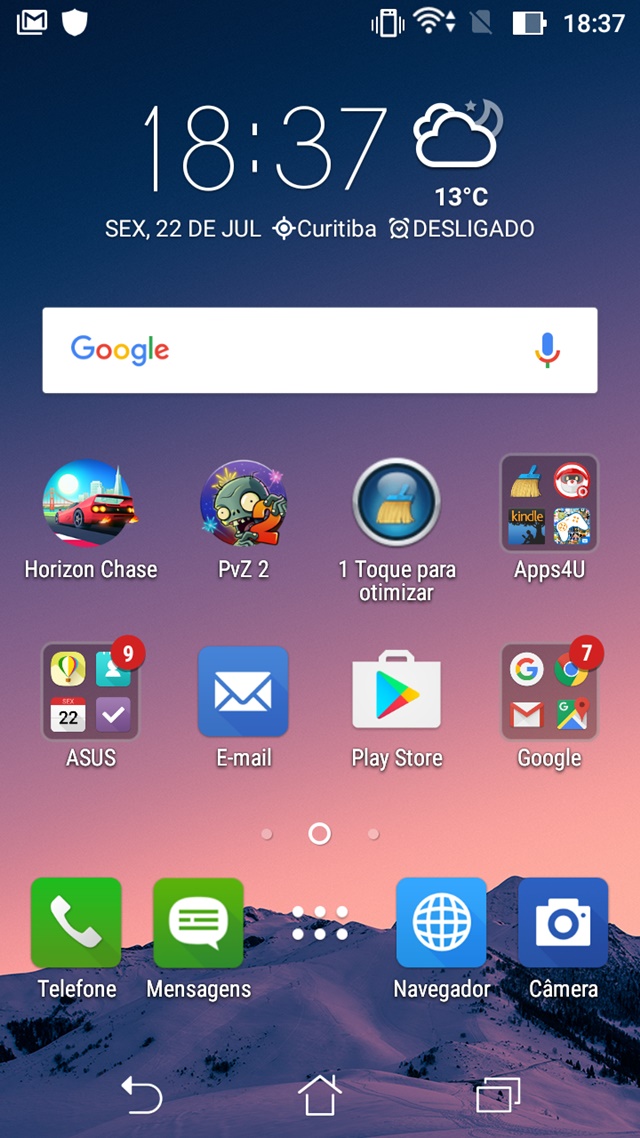
Task: Open the Câmera app
Action: tap(563, 923)
